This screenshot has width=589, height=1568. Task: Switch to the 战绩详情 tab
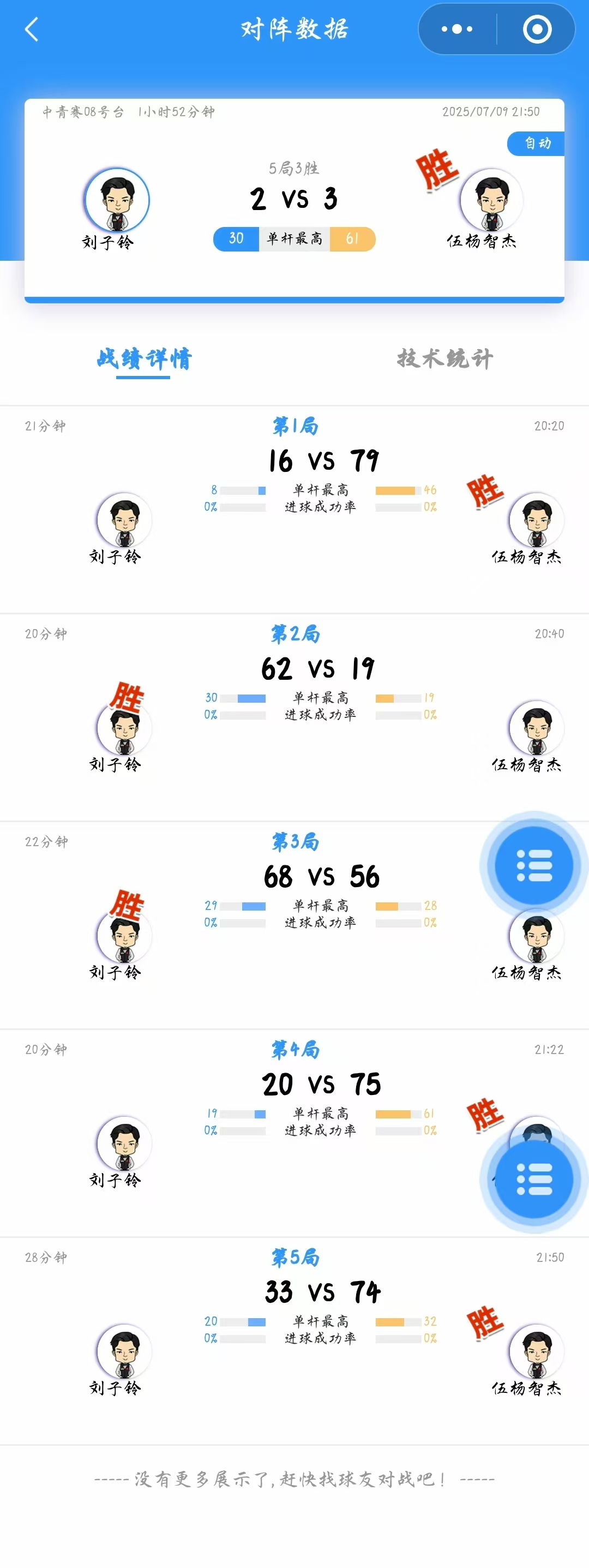pos(143,358)
